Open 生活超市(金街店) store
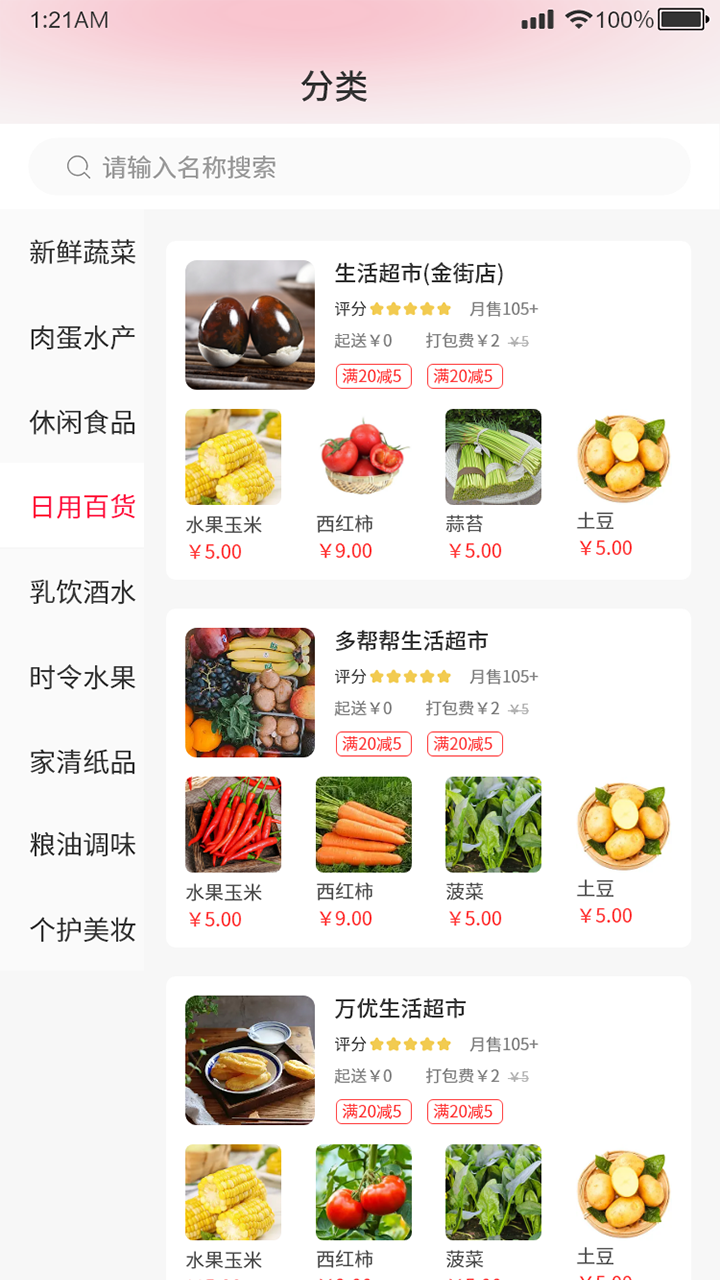Viewport: 720px width, 1280px height. pyautogui.click(x=419, y=273)
